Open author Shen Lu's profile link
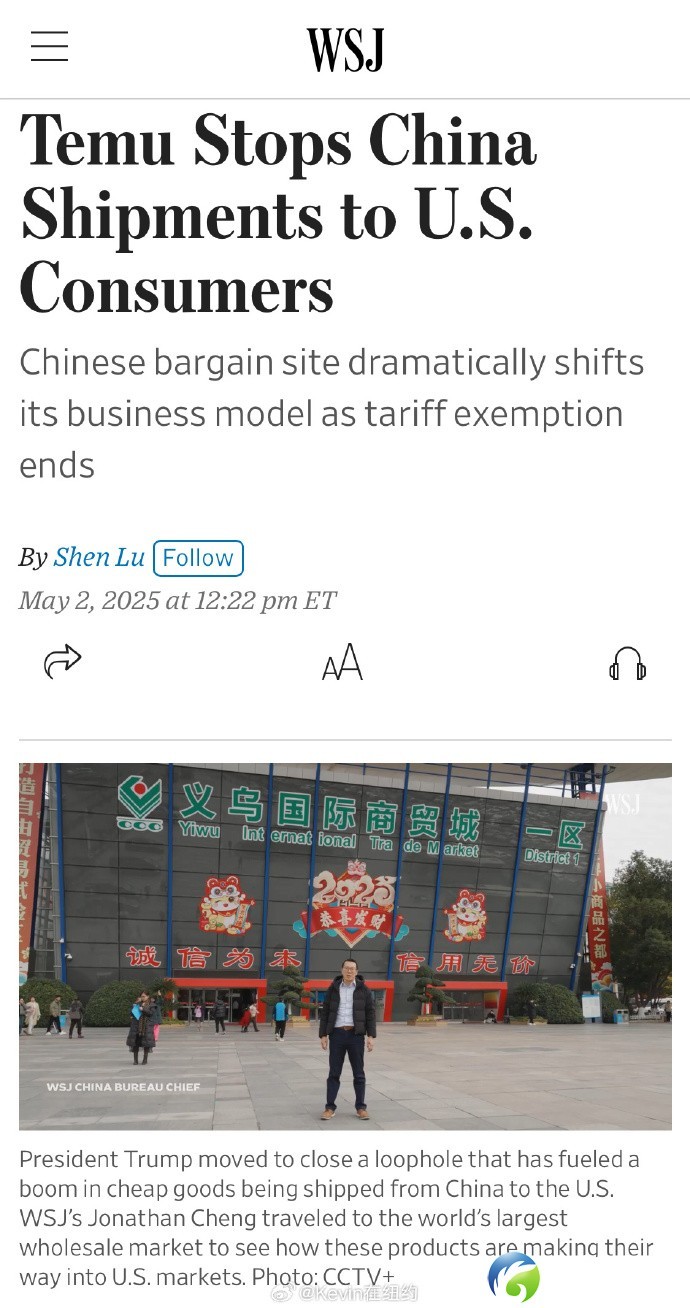This screenshot has height=1308, width=690. pos(99,557)
